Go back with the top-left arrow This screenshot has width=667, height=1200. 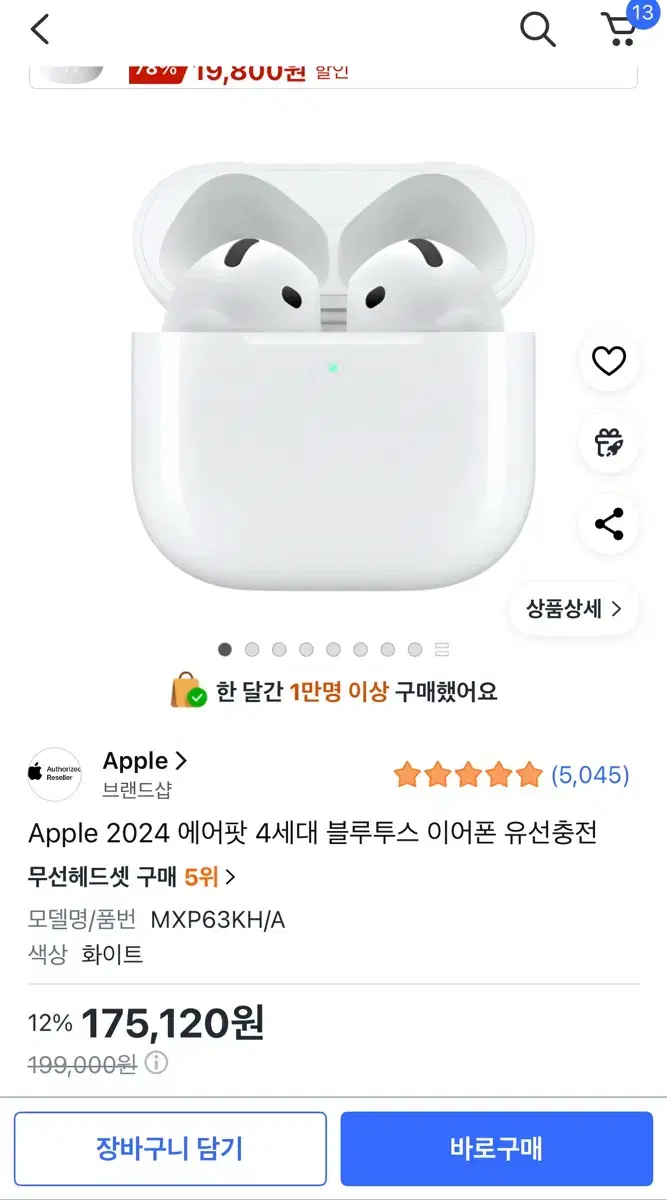(40, 30)
